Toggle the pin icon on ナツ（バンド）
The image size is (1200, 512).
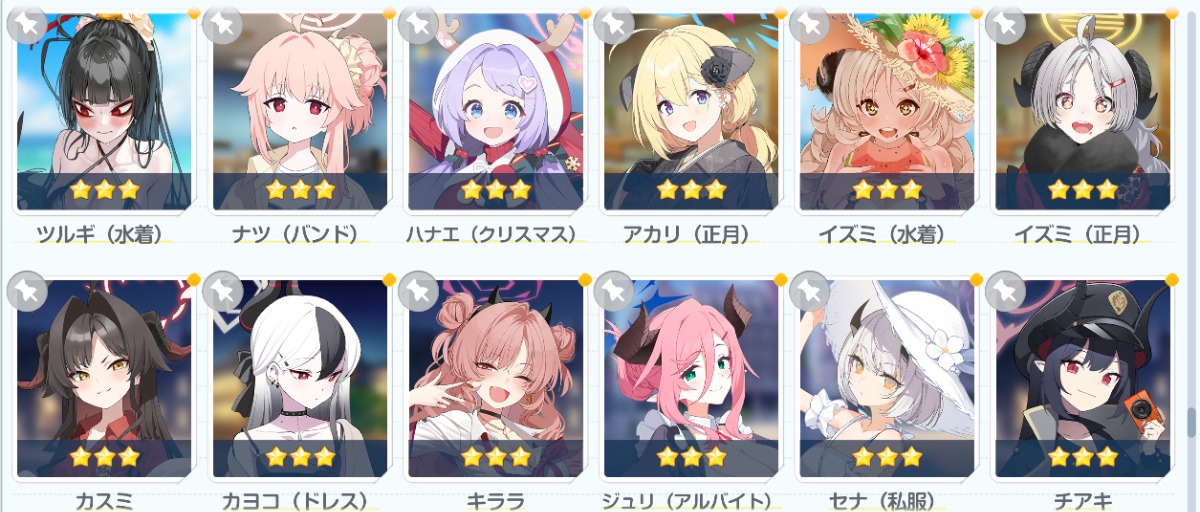[222, 24]
